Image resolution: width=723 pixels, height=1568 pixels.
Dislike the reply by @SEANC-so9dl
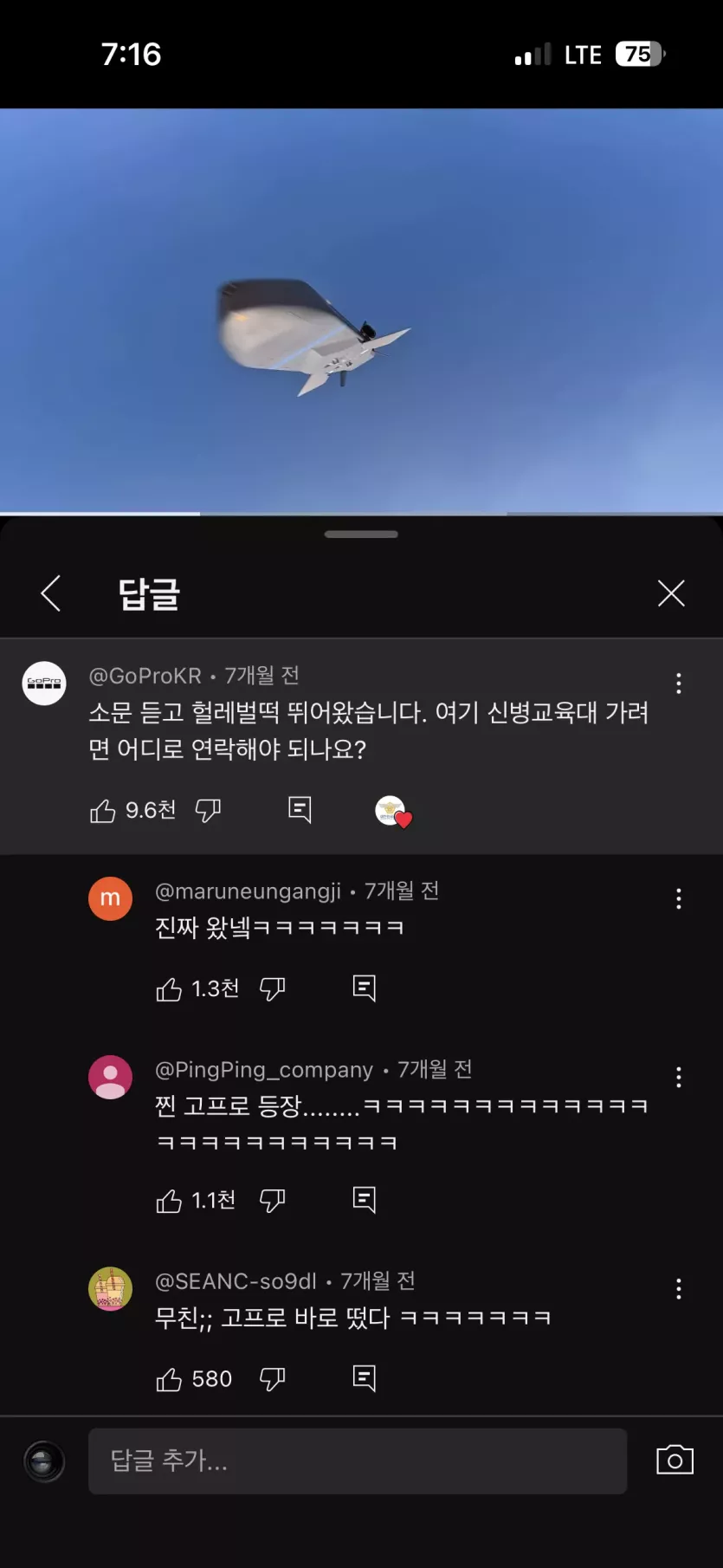coord(273,1379)
